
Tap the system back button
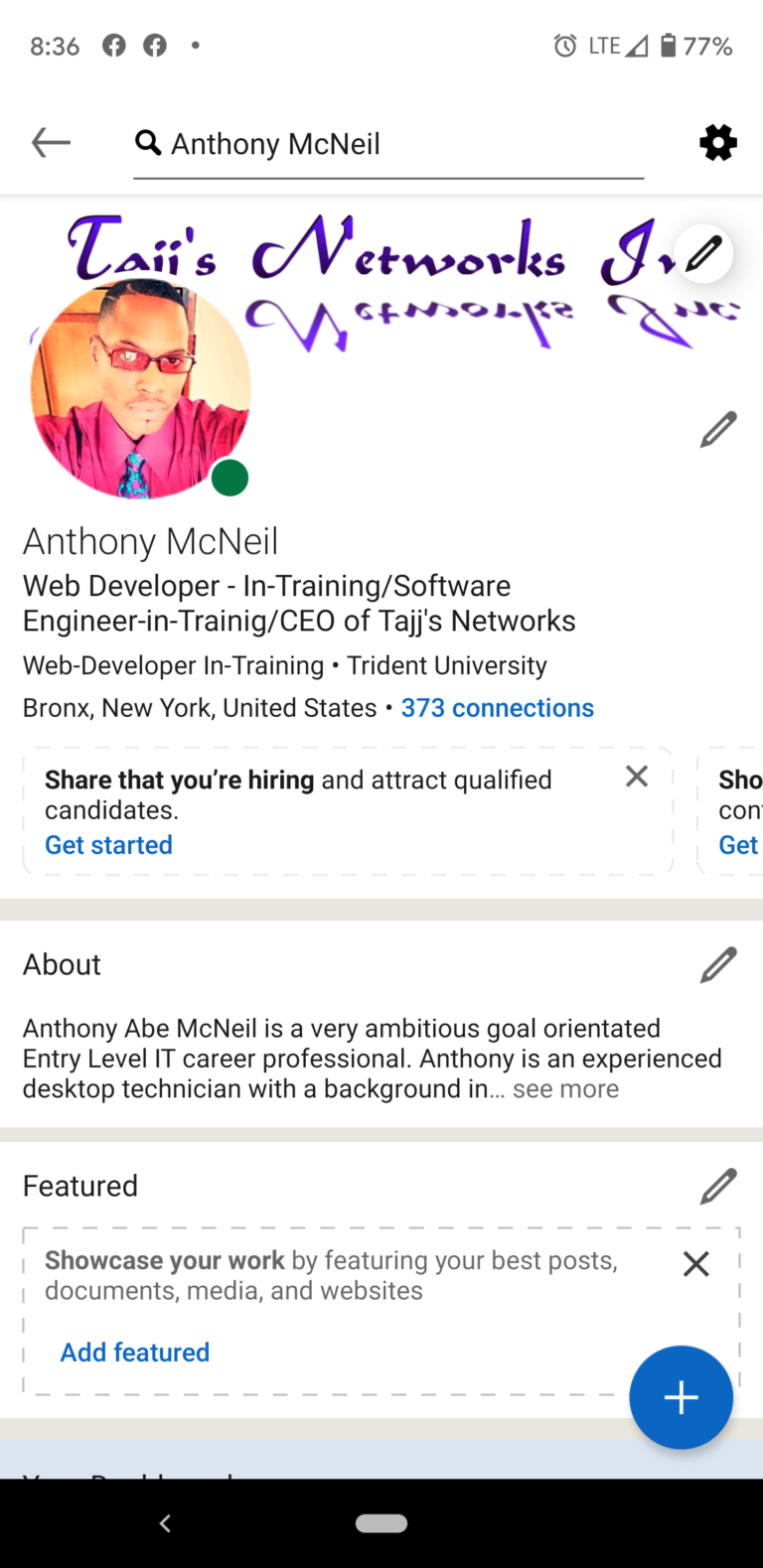(x=165, y=1523)
